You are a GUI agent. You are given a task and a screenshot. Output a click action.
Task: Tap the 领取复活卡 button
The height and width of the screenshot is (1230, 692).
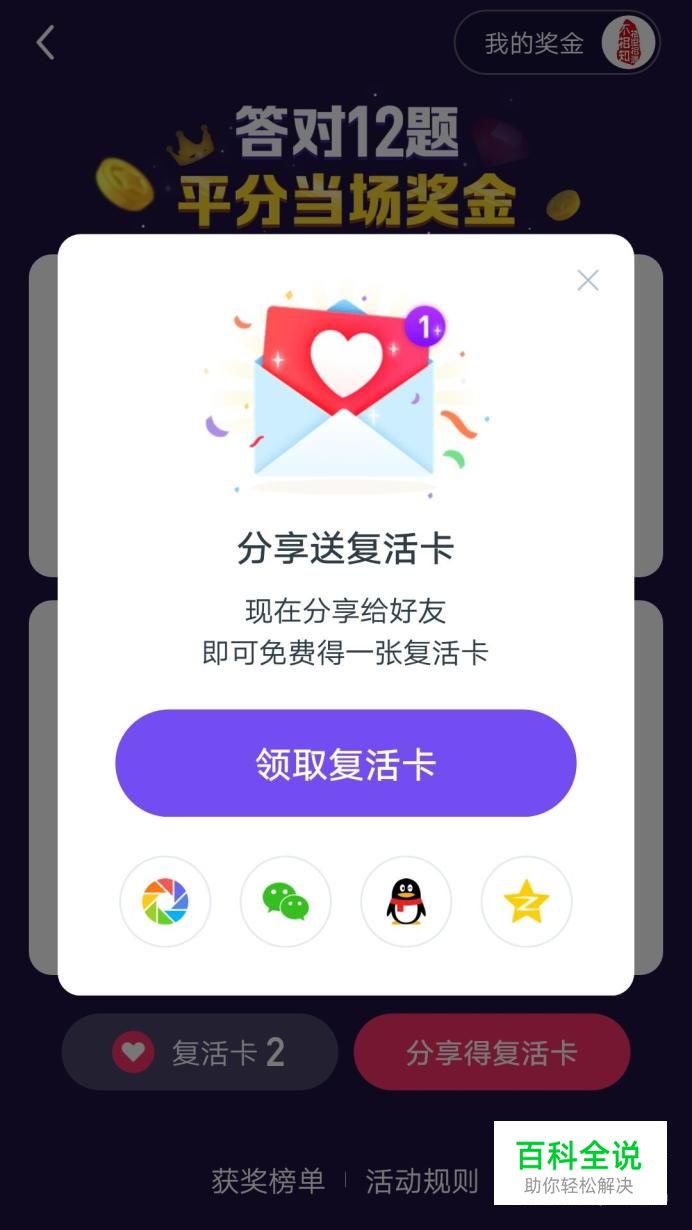[x=346, y=764]
